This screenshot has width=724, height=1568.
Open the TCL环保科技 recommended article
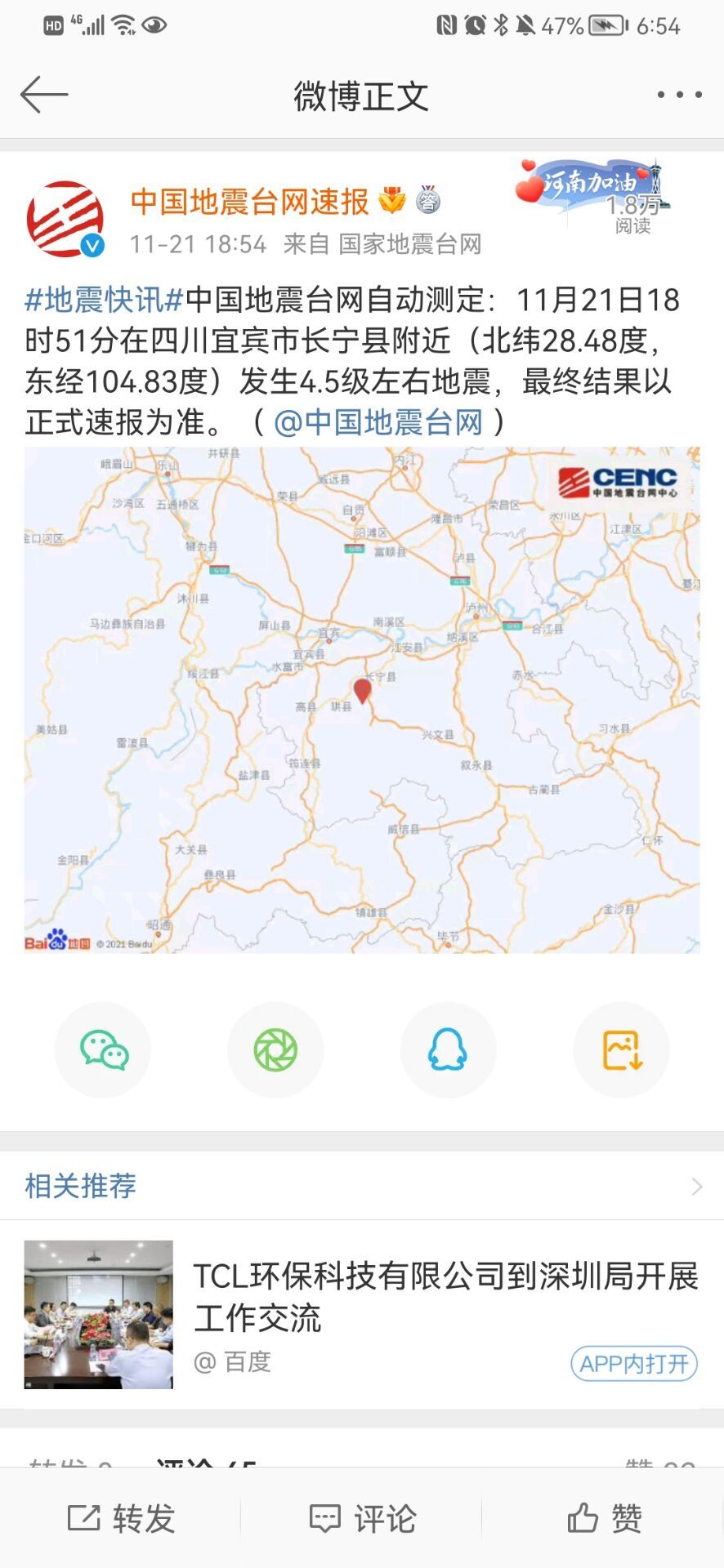(x=445, y=1296)
